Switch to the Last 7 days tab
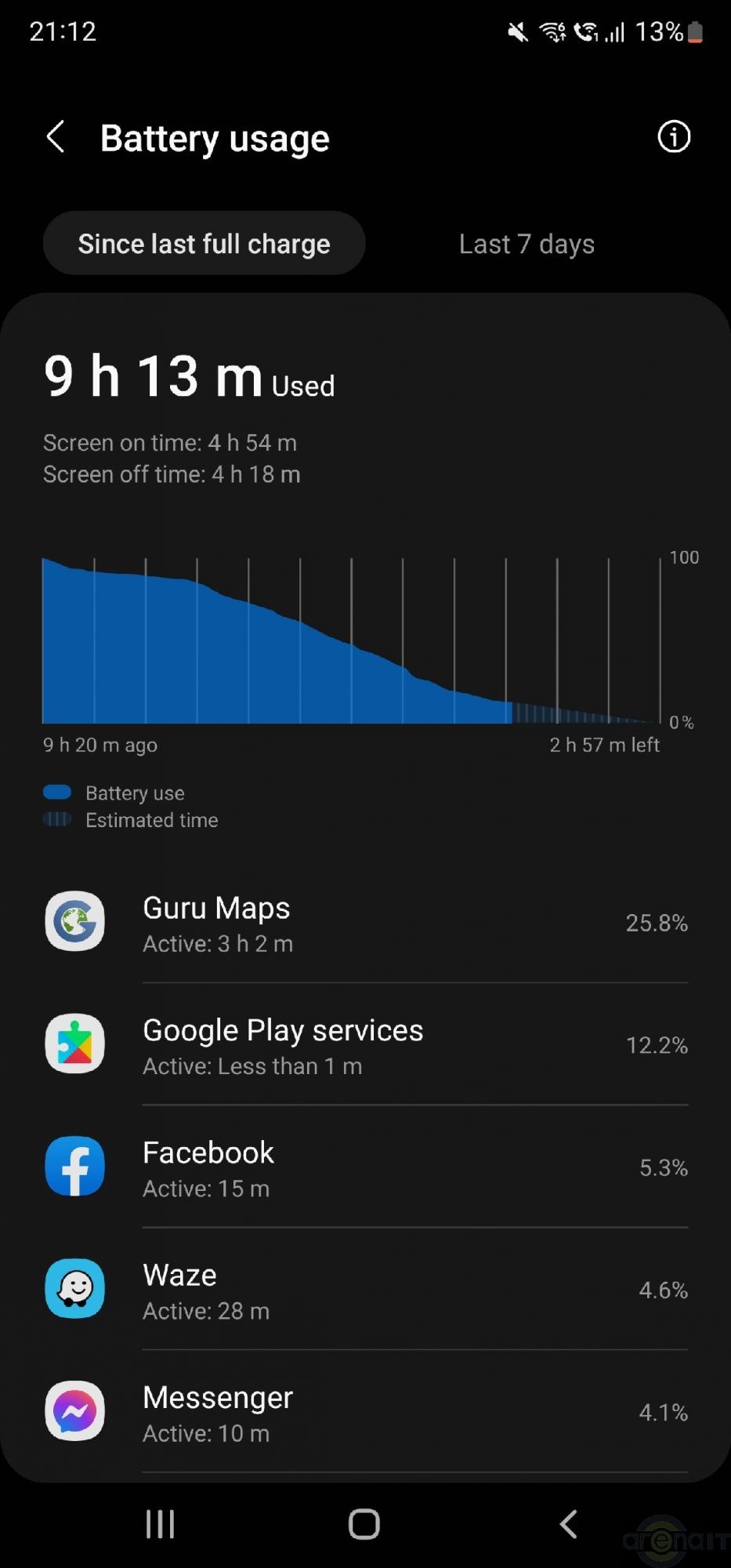The width and height of the screenshot is (731, 1568). click(x=527, y=244)
